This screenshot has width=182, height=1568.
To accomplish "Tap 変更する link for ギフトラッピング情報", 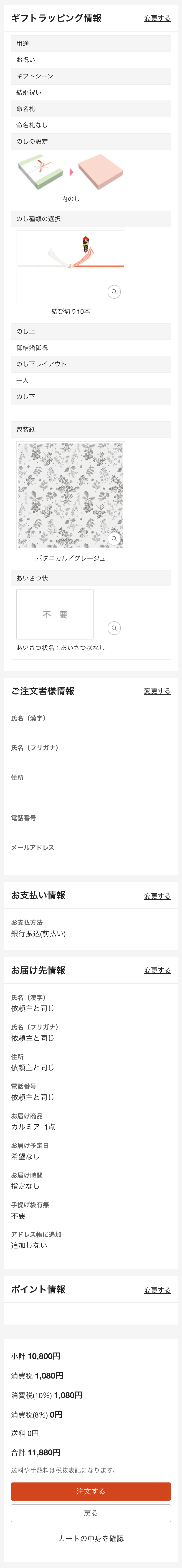I will [157, 18].
